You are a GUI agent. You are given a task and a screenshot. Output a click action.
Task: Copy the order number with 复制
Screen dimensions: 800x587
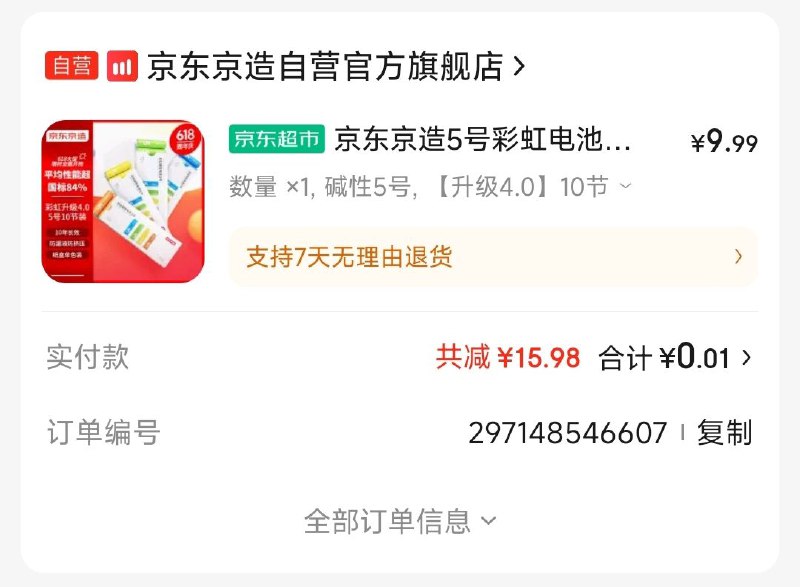[724, 433]
